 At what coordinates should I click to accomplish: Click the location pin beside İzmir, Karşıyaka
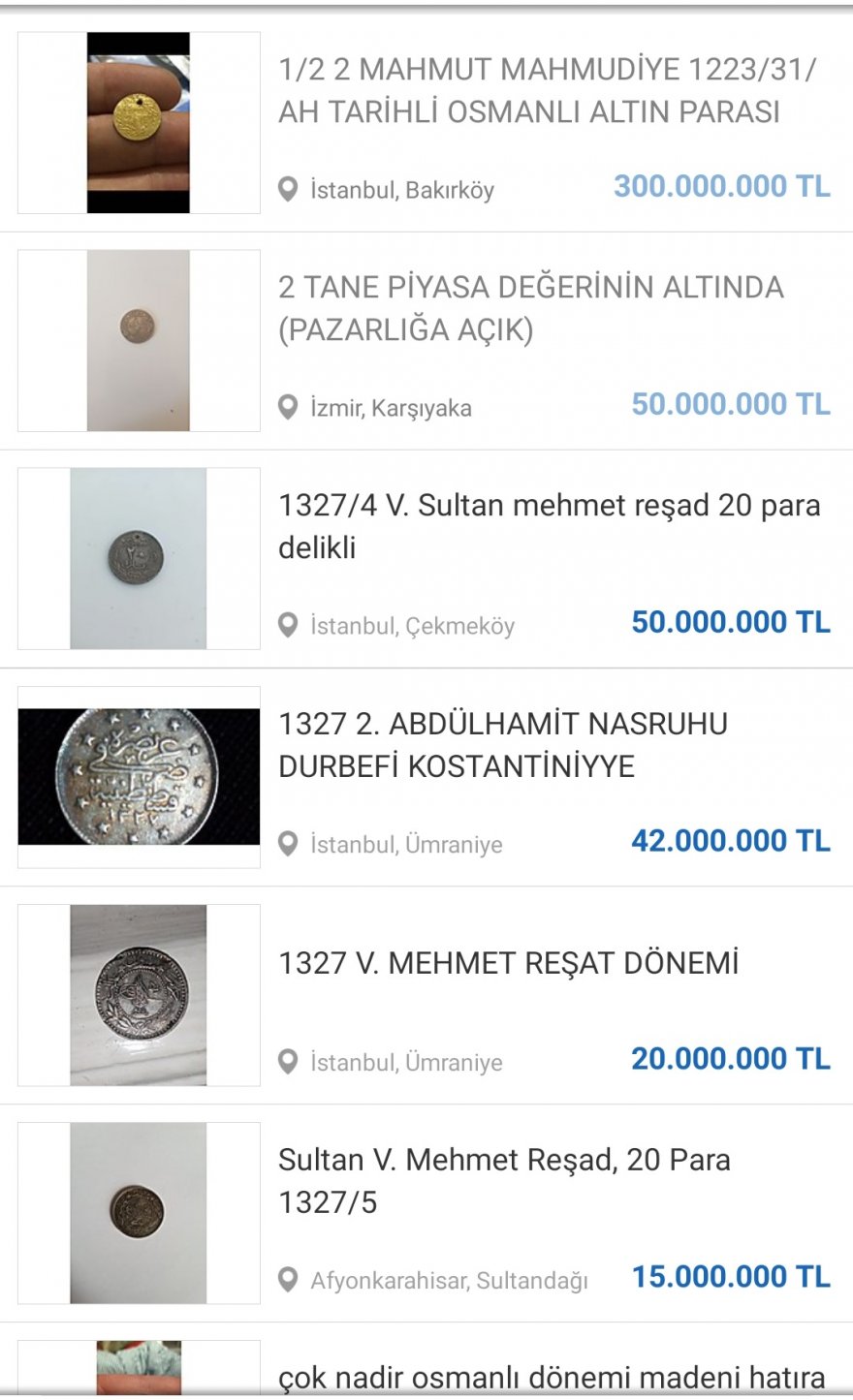tap(287, 408)
